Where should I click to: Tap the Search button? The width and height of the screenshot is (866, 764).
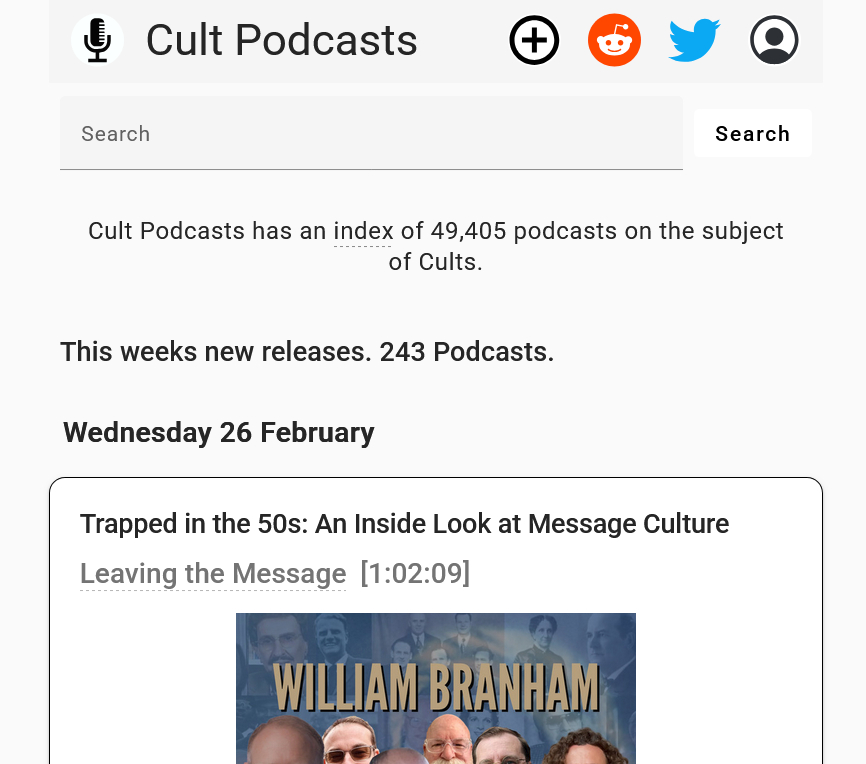coord(752,134)
